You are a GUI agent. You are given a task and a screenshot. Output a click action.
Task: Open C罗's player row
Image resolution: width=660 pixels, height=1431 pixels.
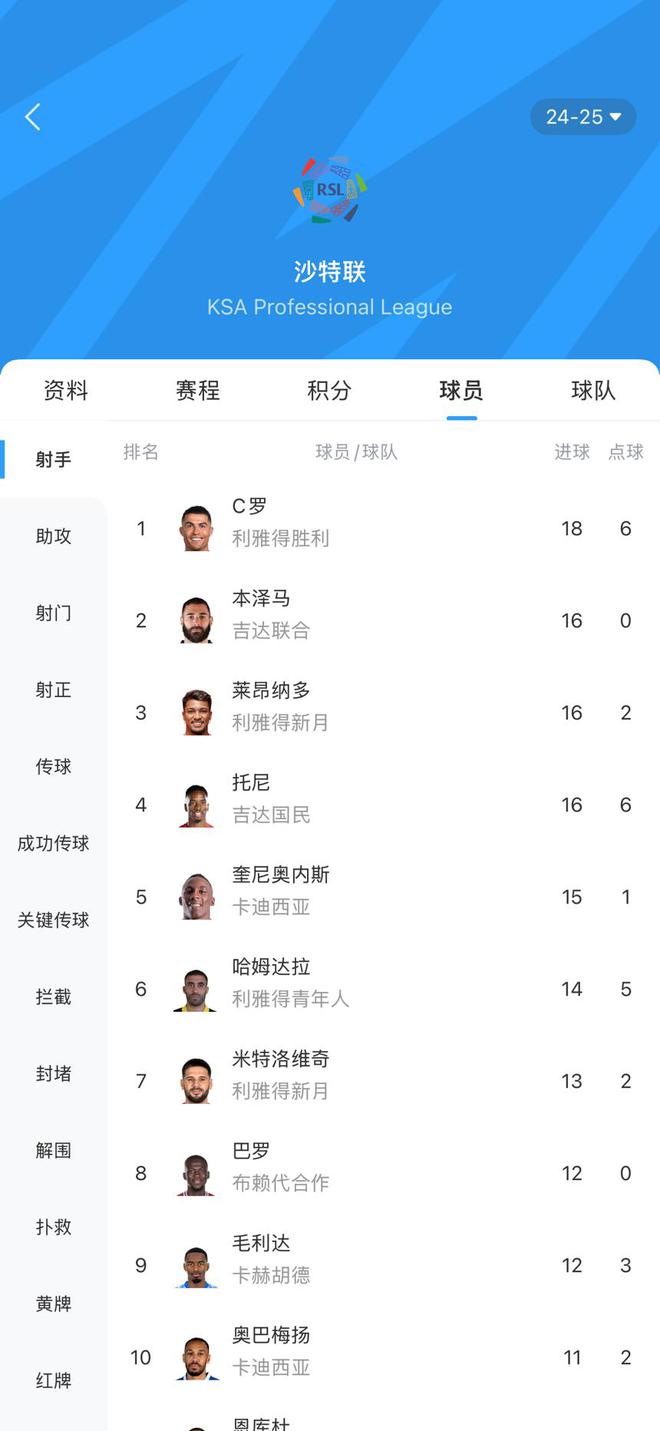point(380,528)
